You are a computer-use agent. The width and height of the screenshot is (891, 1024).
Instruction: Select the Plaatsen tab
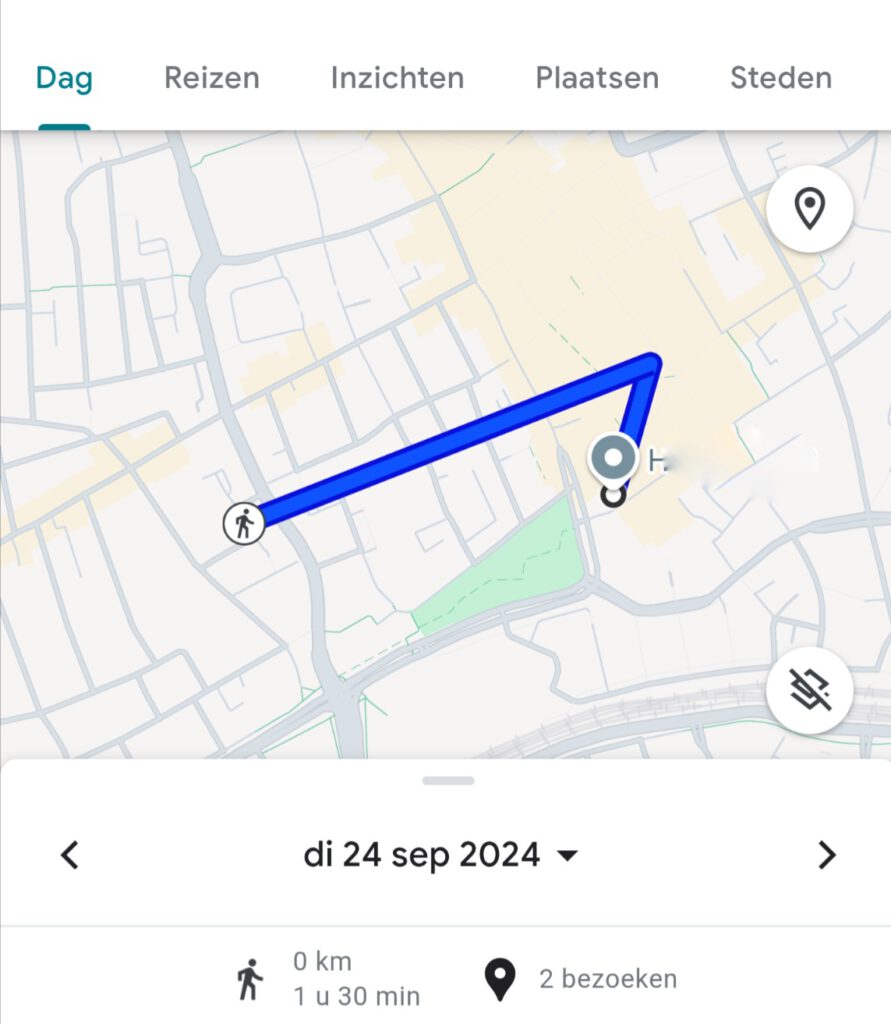pyautogui.click(x=597, y=78)
